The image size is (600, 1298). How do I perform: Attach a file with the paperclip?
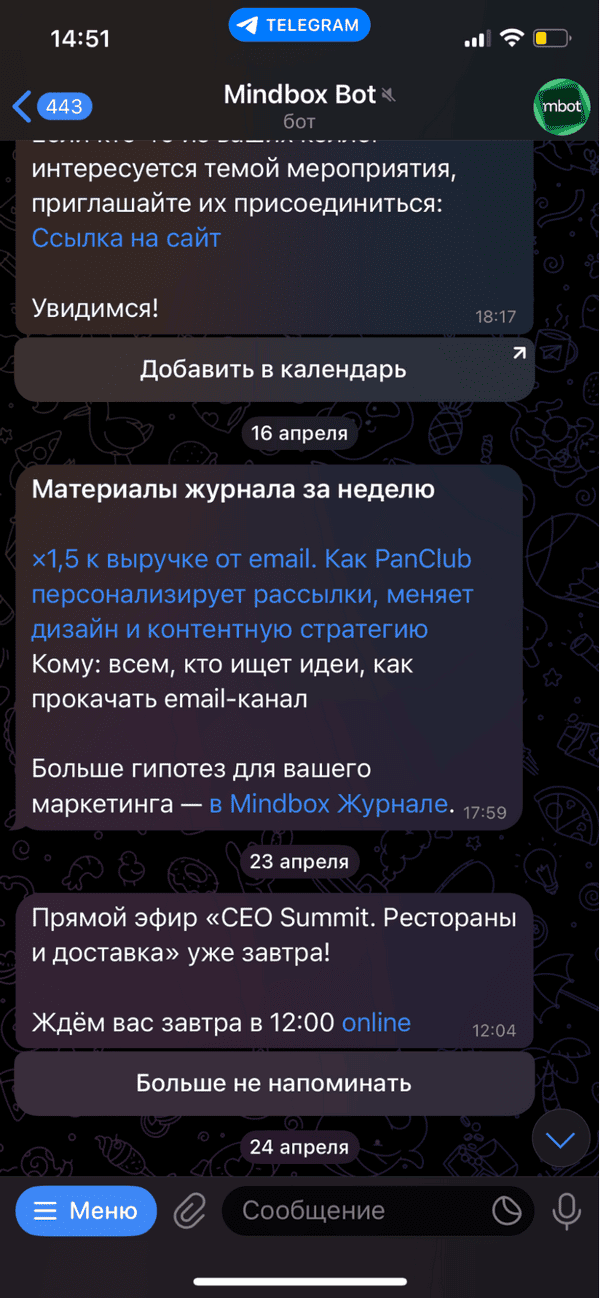[x=189, y=1211]
